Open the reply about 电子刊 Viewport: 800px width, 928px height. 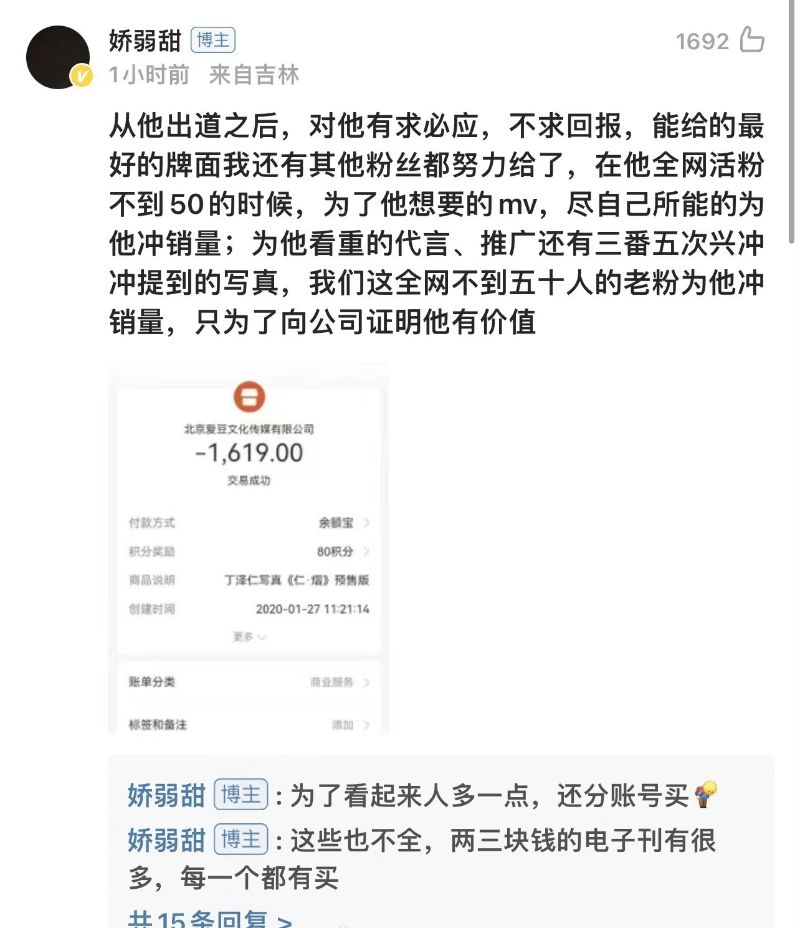(500, 858)
